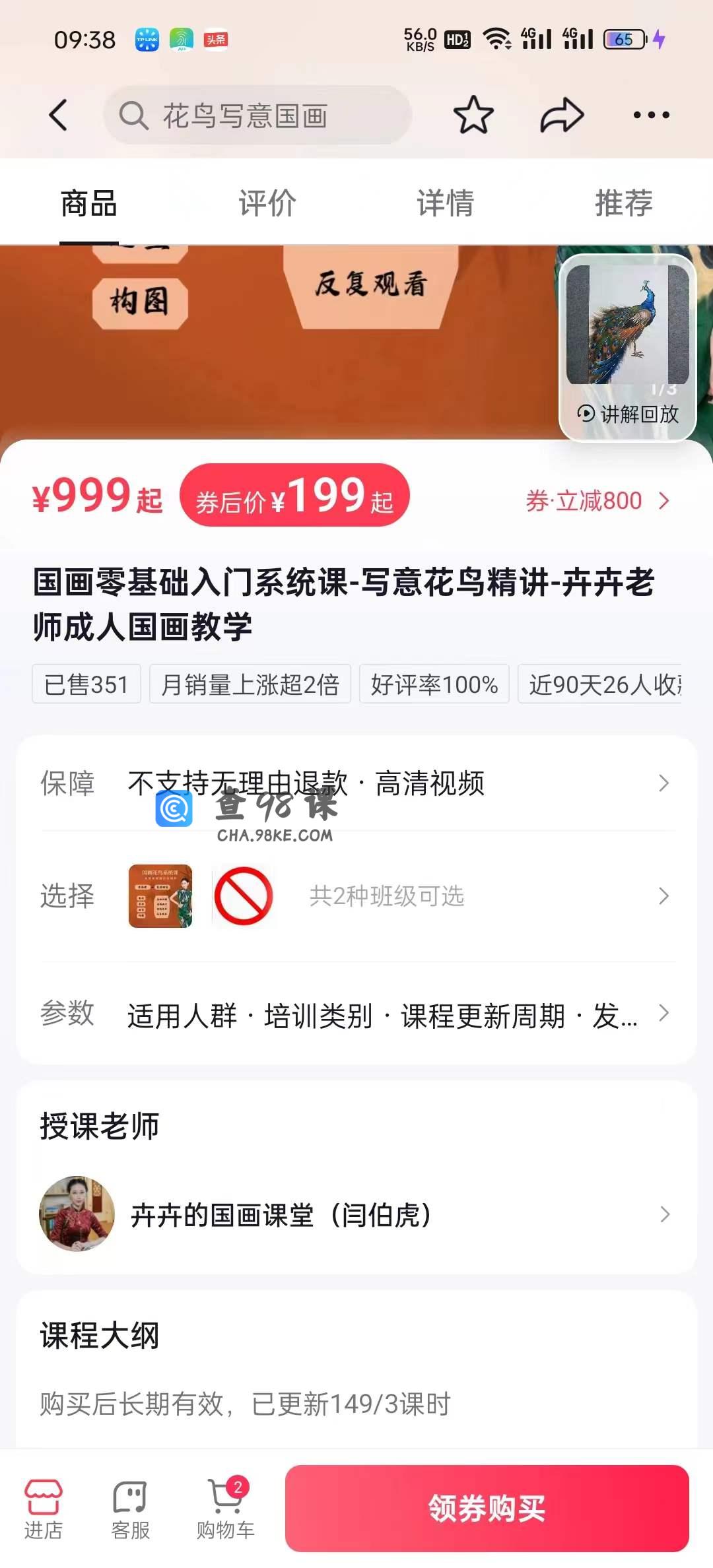Open the three-dot overflow menu

coord(651,115)
